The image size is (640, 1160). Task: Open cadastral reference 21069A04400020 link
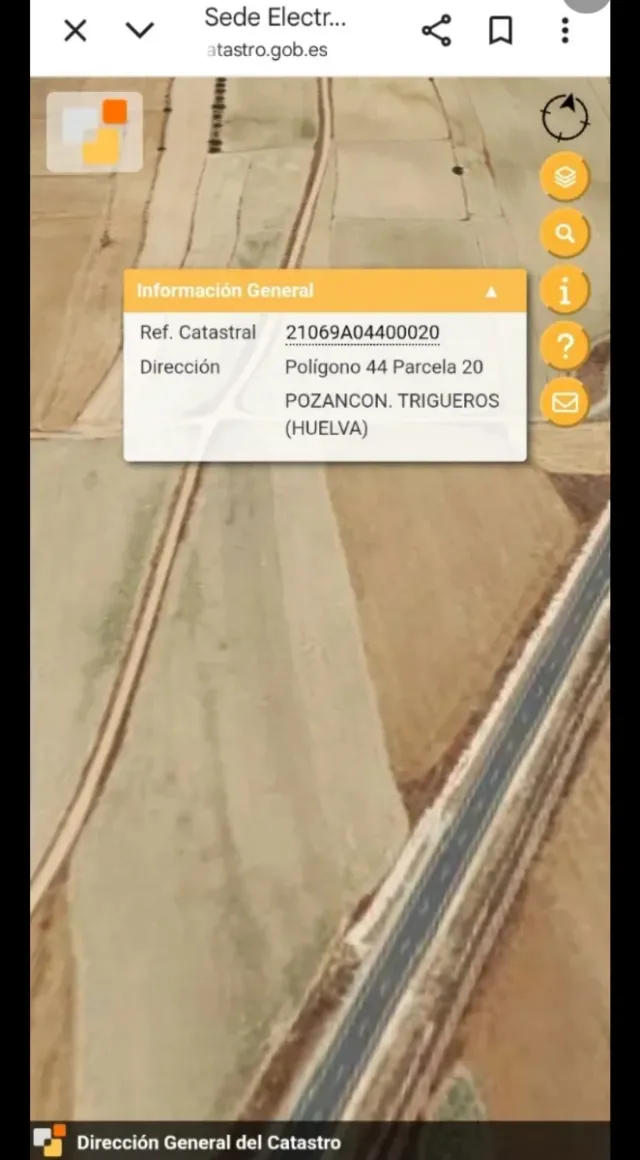tap(362, 333)
